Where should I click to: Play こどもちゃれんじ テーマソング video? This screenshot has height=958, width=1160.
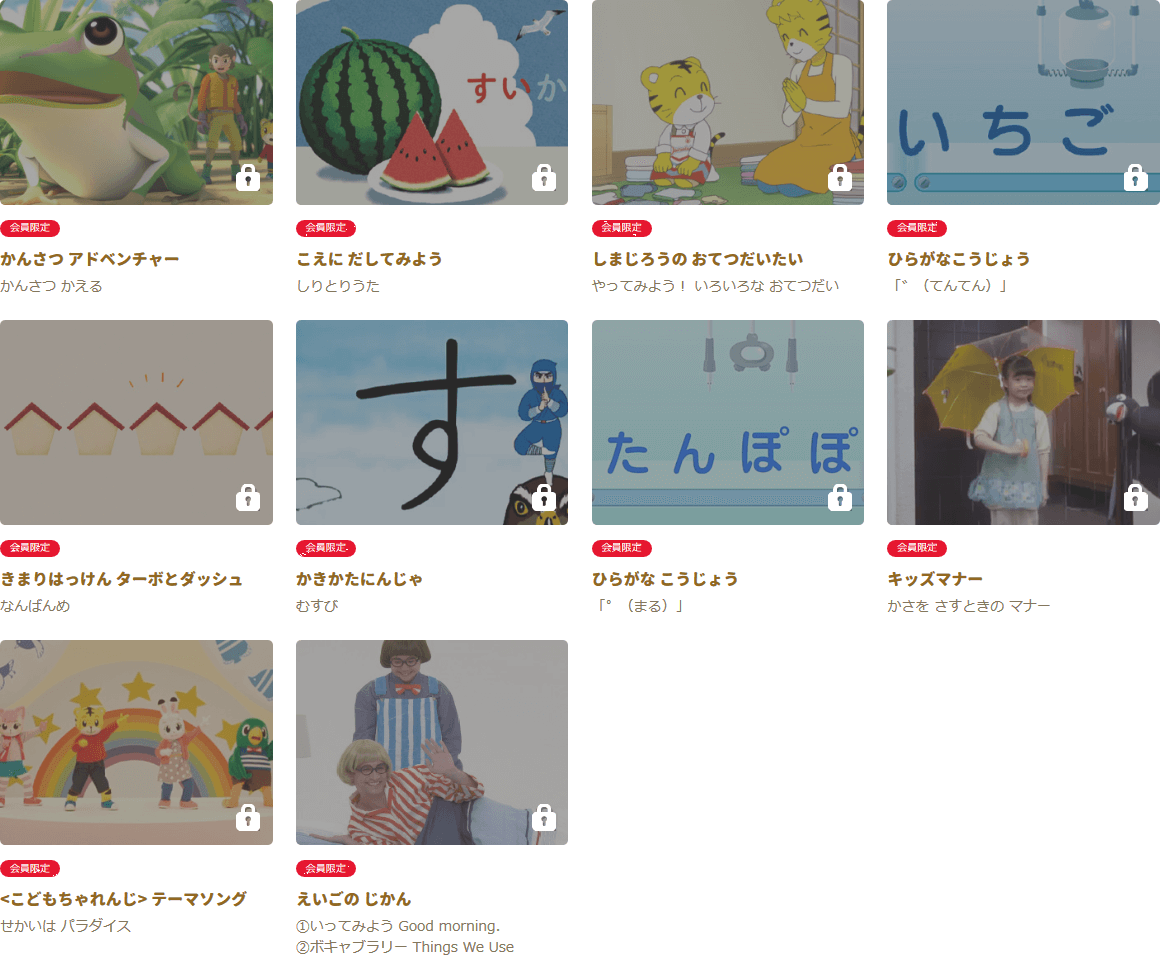click(136, 742)
